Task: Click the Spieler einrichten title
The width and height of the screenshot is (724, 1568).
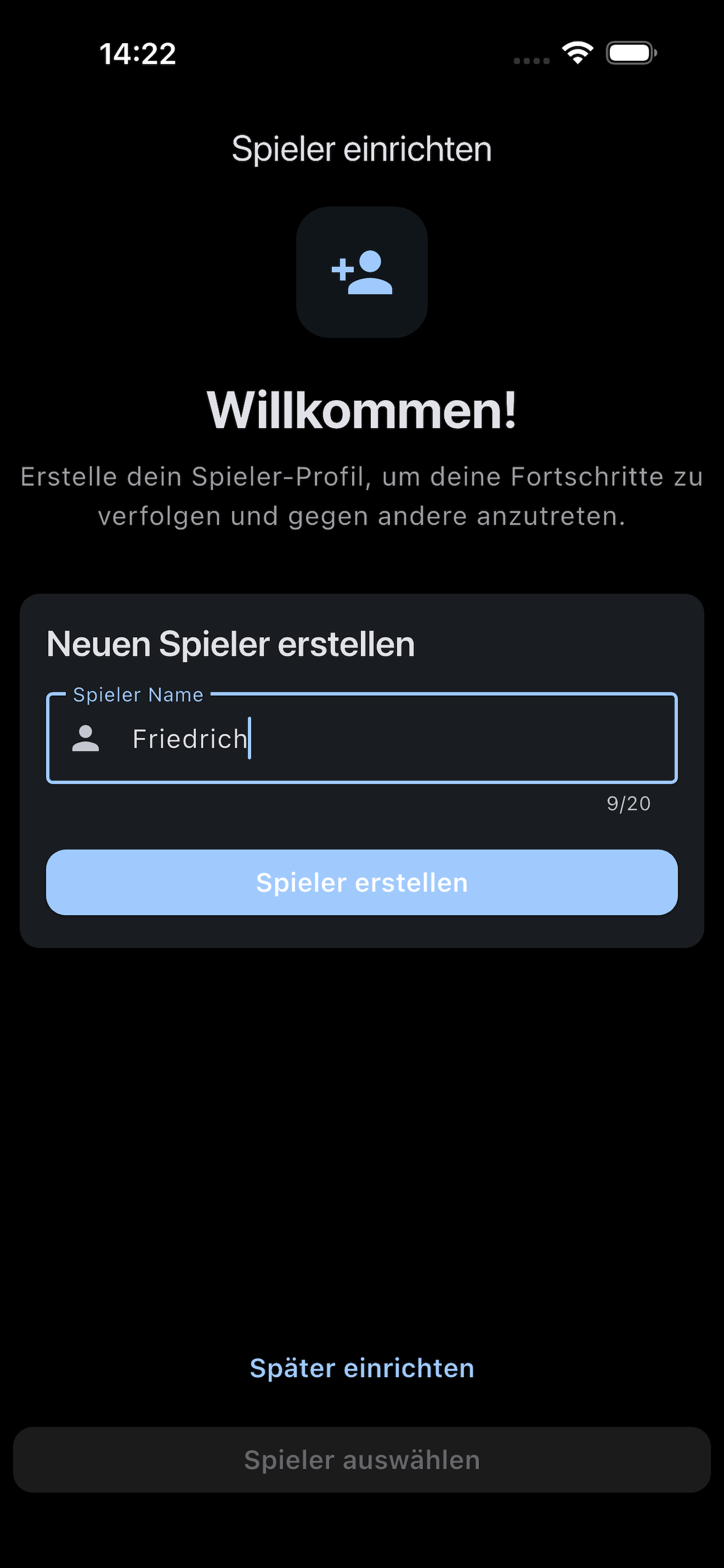Action: pos(361,148)
